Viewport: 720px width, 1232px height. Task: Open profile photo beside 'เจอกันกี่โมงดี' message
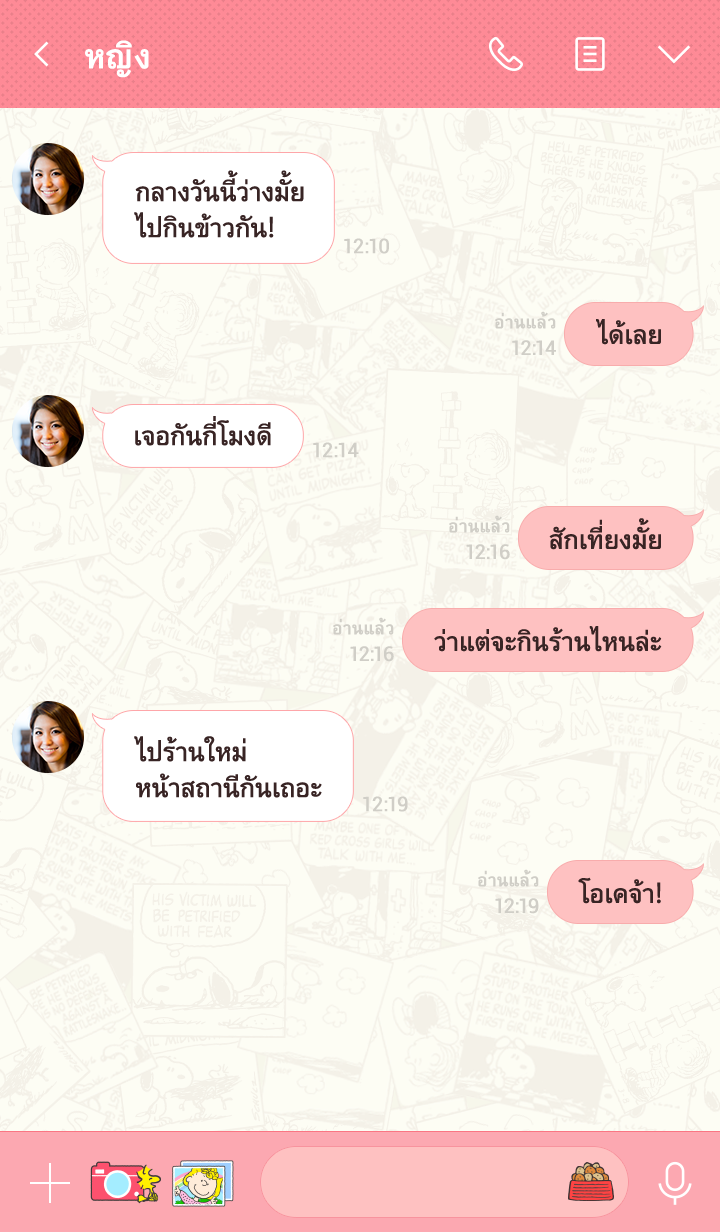point(48,431)
